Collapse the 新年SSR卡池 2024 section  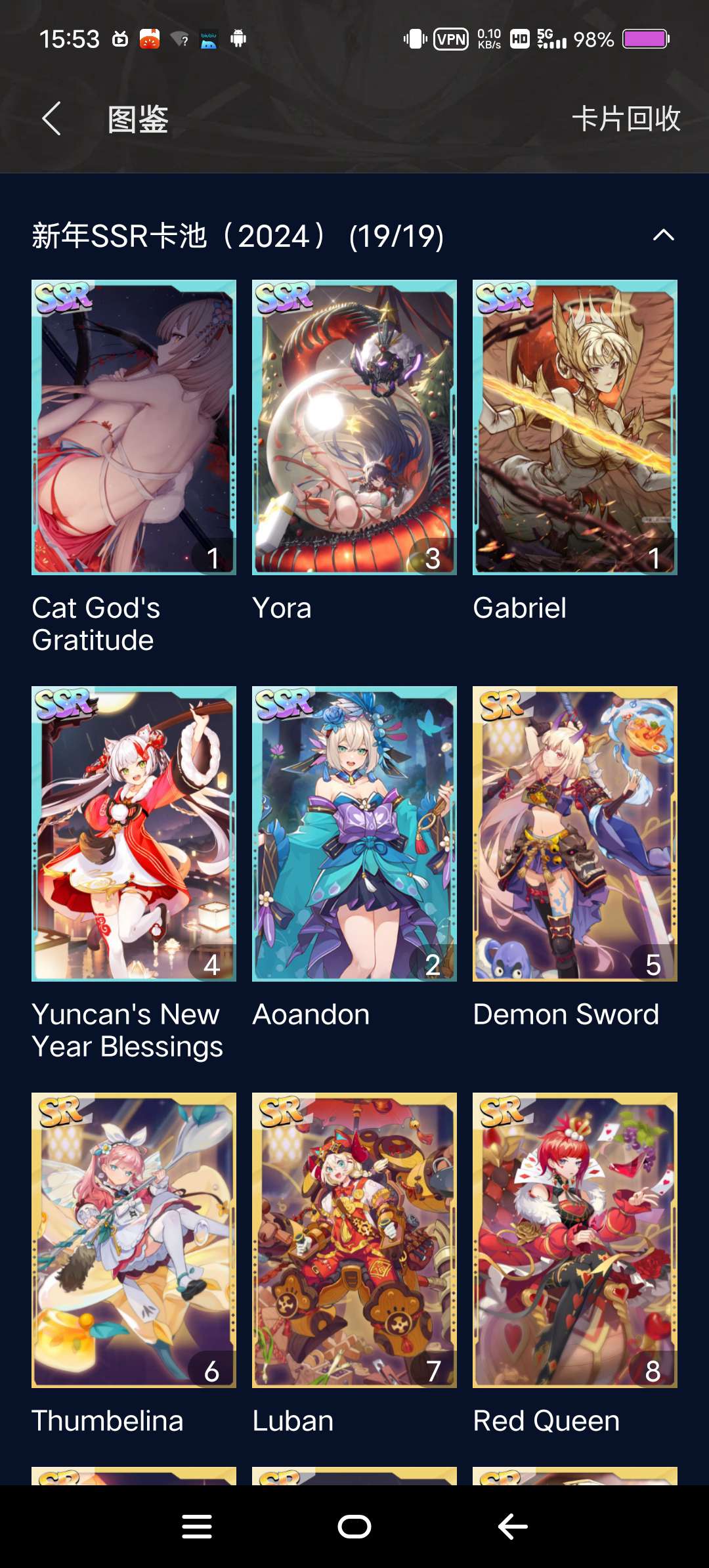(663, 236)
